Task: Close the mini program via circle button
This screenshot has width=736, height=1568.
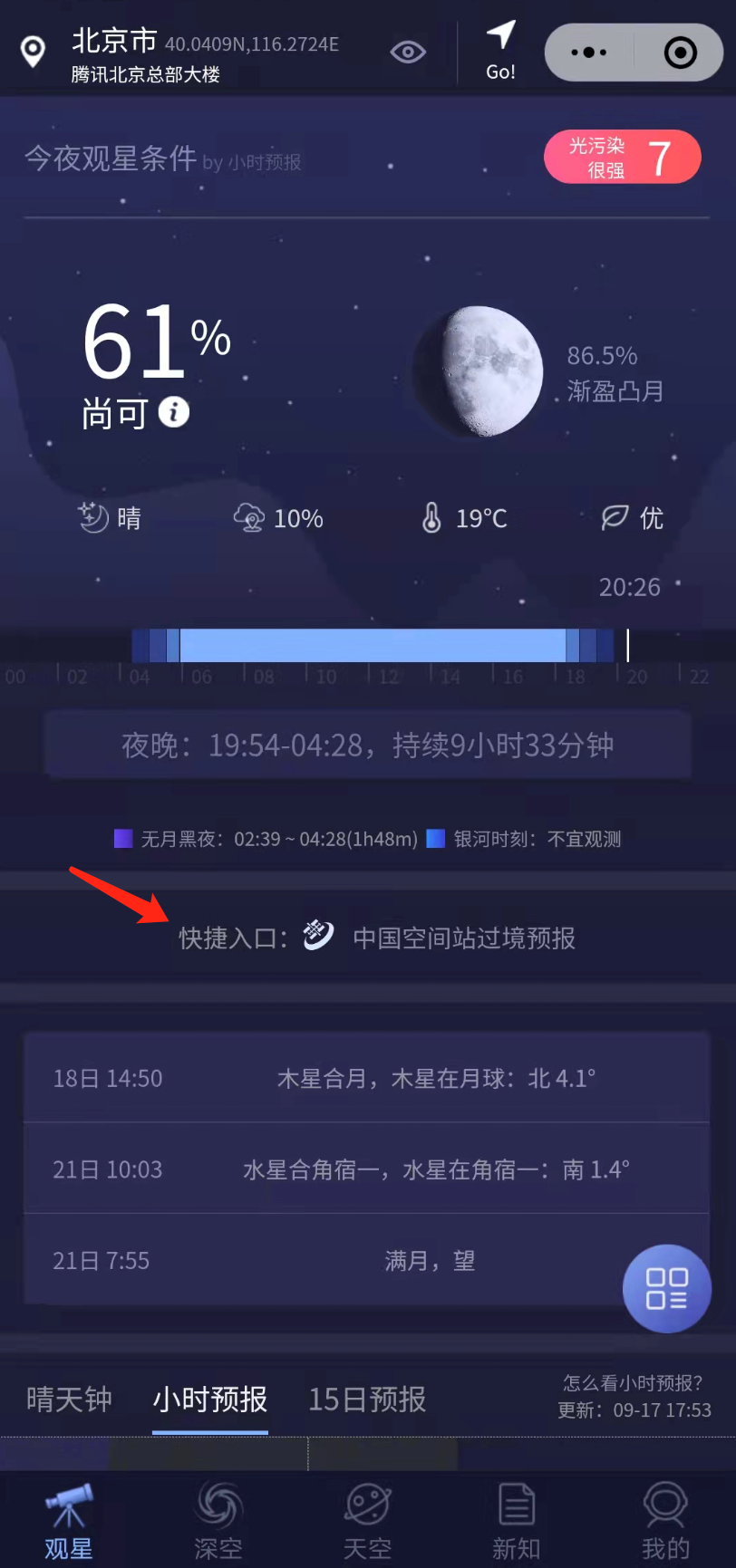Action: pos(680,53)
